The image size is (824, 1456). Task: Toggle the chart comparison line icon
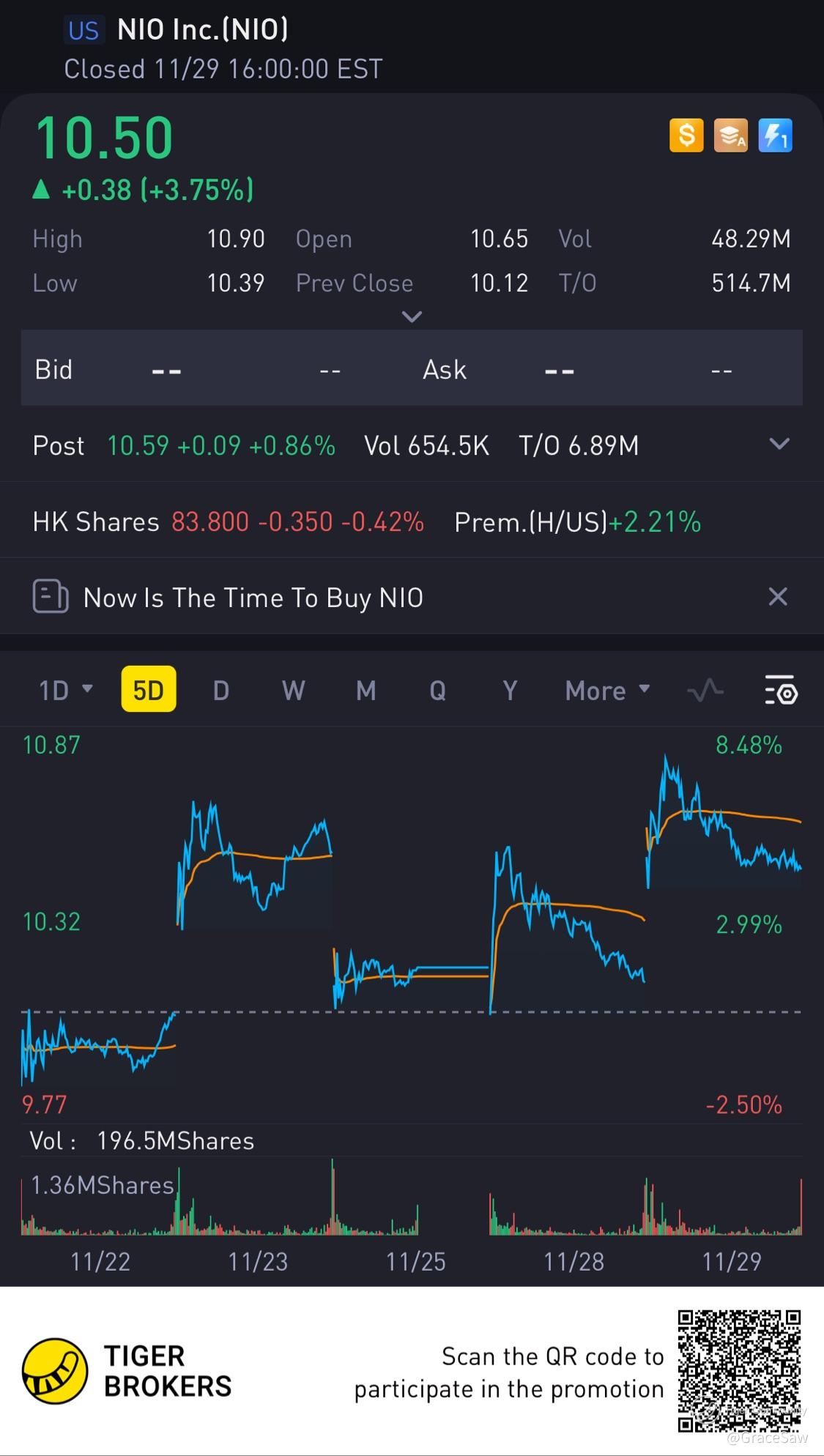705,690
